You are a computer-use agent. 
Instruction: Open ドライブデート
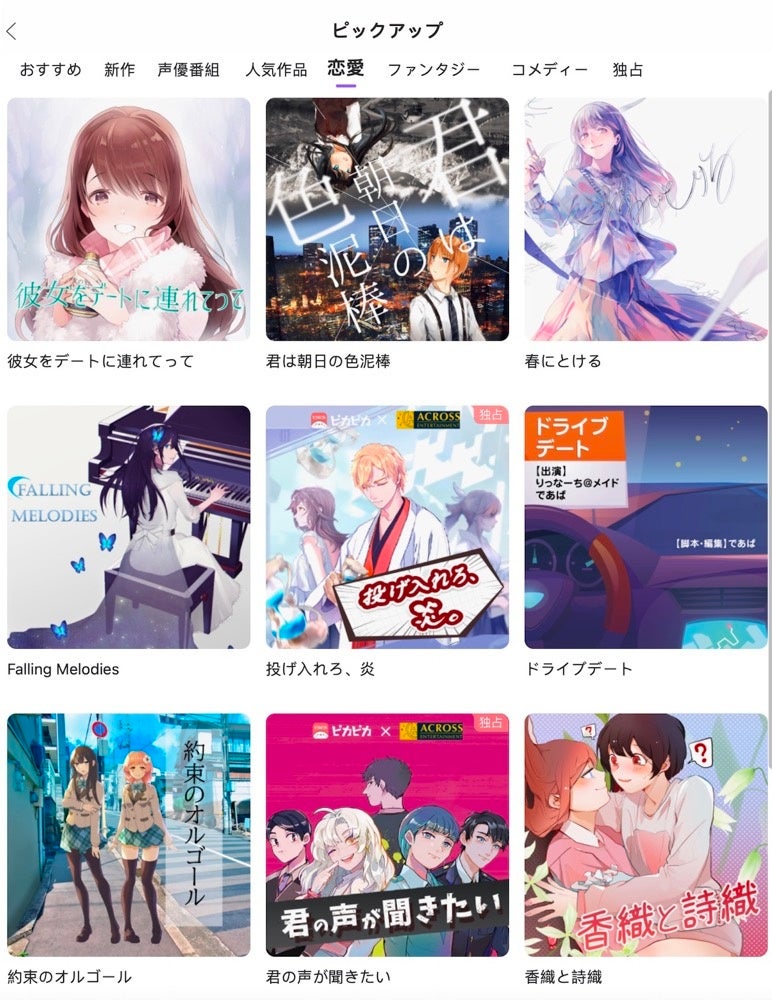point(646,527)
